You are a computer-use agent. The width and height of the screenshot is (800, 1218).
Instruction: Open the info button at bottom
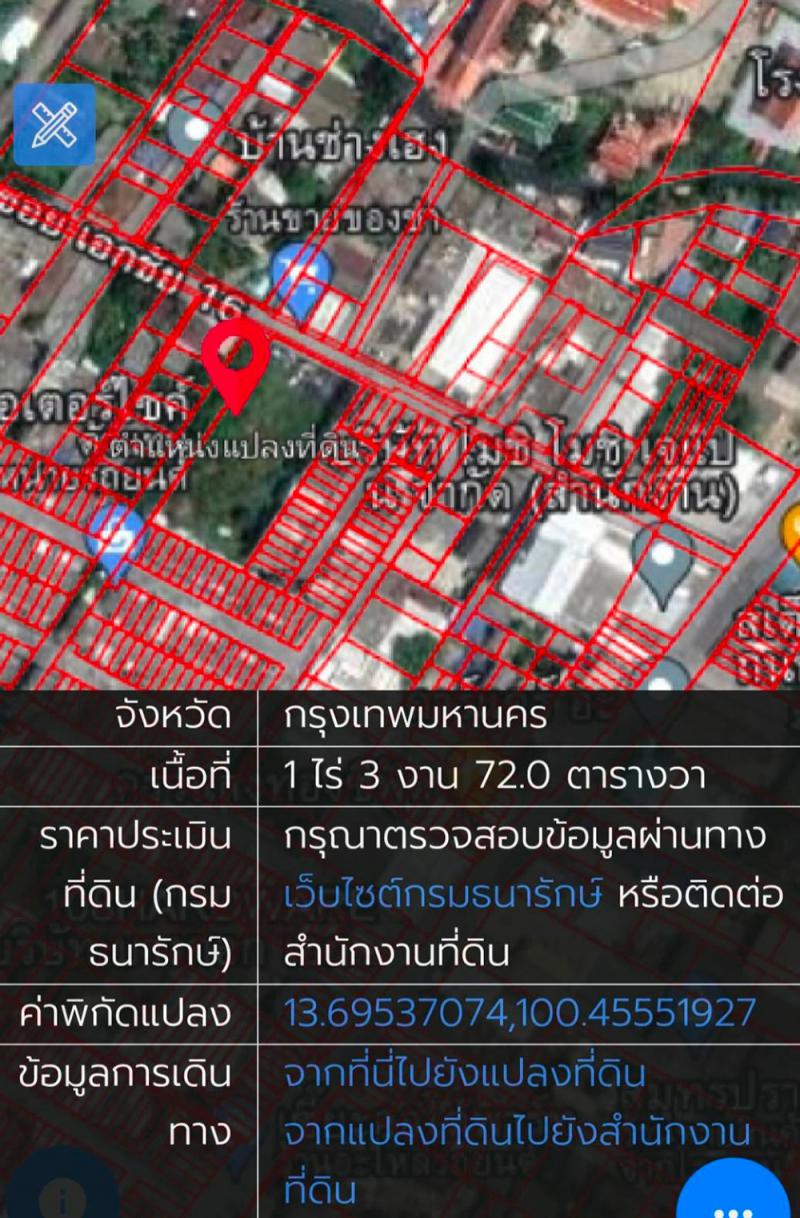(62, 1196)
